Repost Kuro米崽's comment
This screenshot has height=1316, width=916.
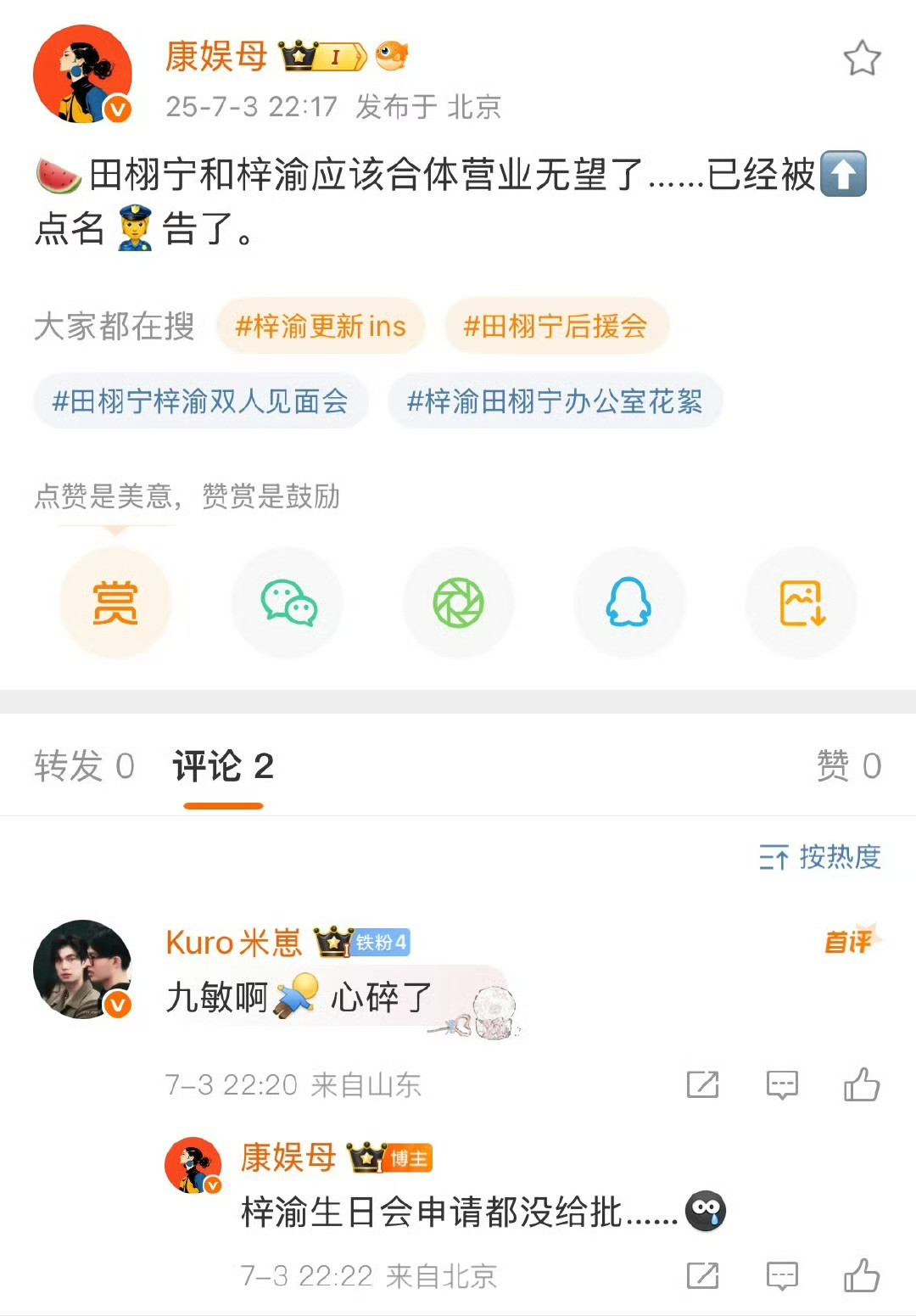pyautogui.click(x=702, y=1084)
